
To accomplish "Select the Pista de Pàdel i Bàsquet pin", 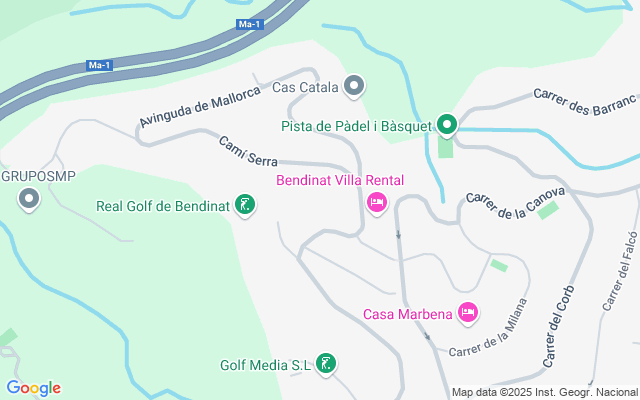I will [x=447, y=124].
